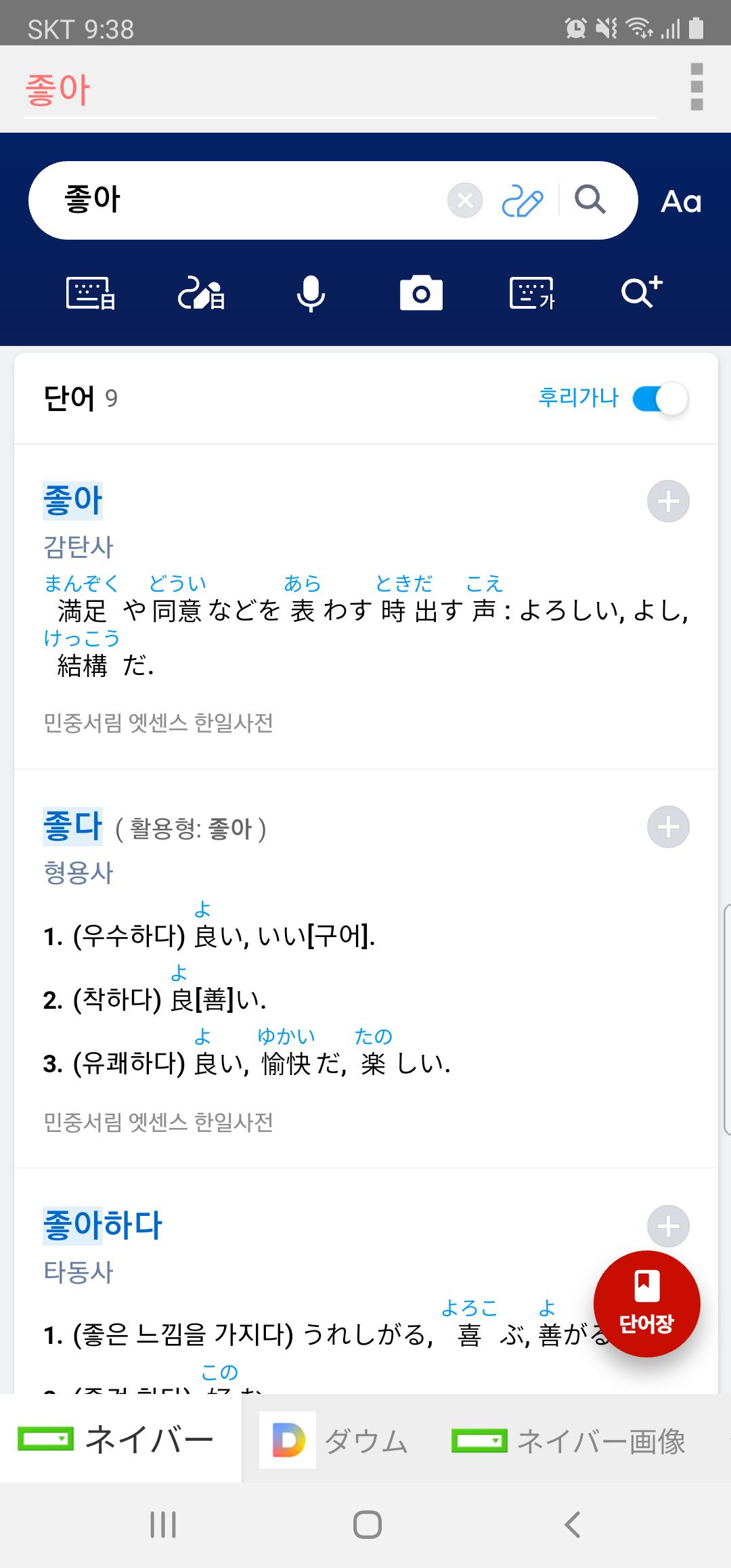Go back with system back button
The width and height of the screenshot is (731, 1568).
click(572, 1525)
